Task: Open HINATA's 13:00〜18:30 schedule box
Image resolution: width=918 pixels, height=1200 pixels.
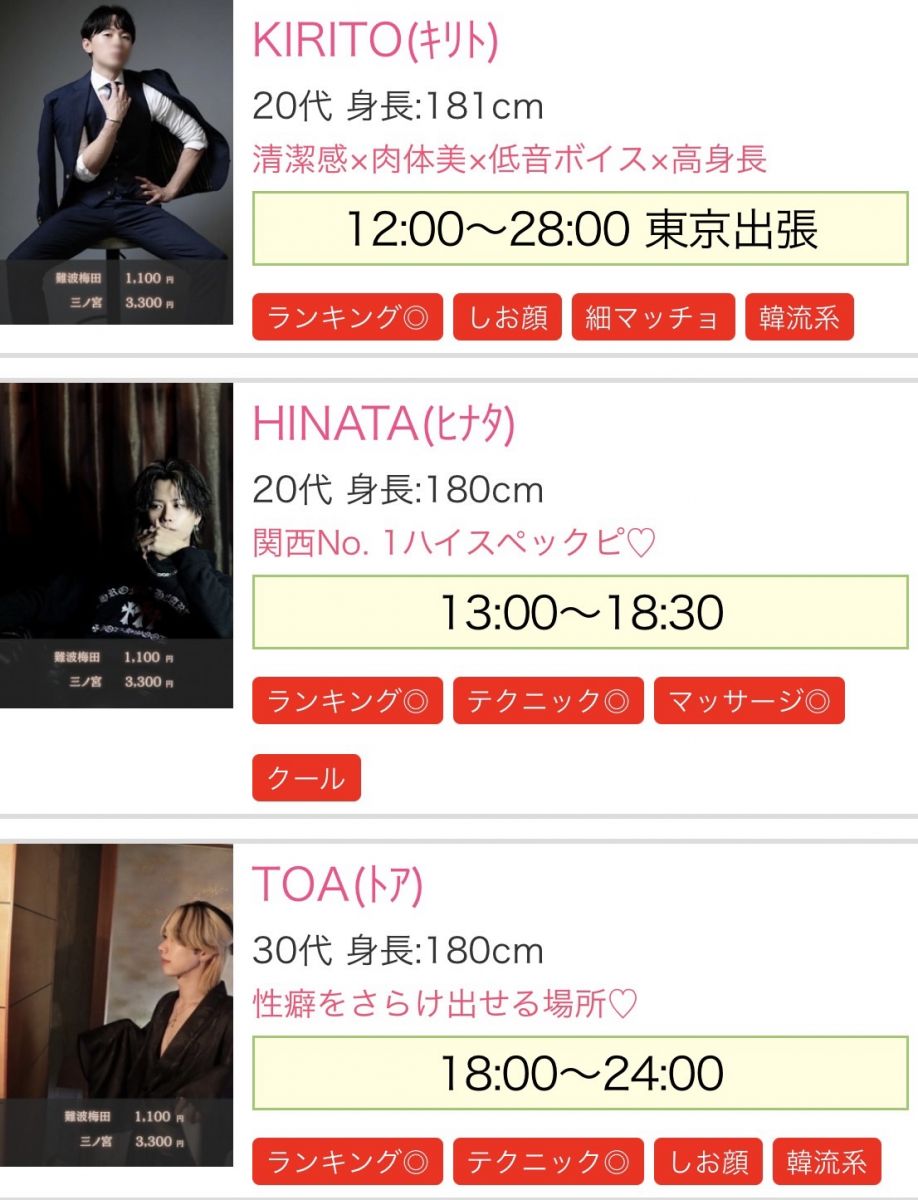Action: 580,612
